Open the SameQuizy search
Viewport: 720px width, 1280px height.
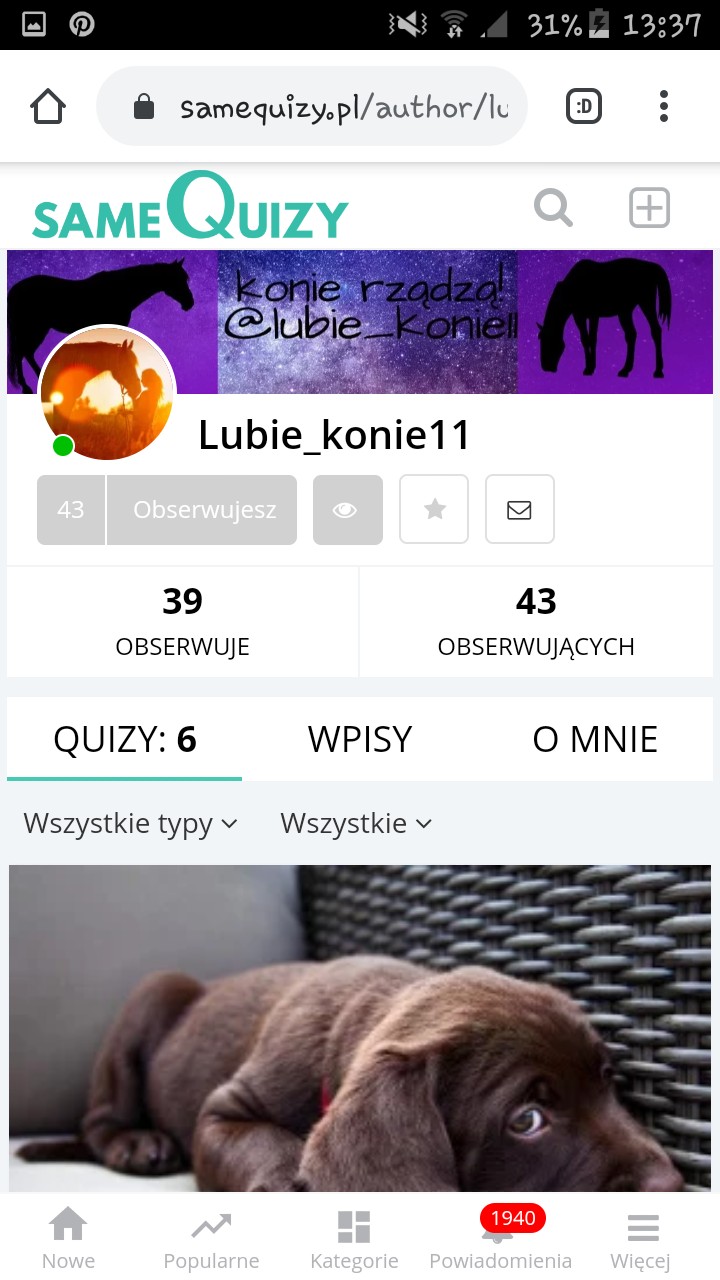pyautogui.click(x=553, y=208)
